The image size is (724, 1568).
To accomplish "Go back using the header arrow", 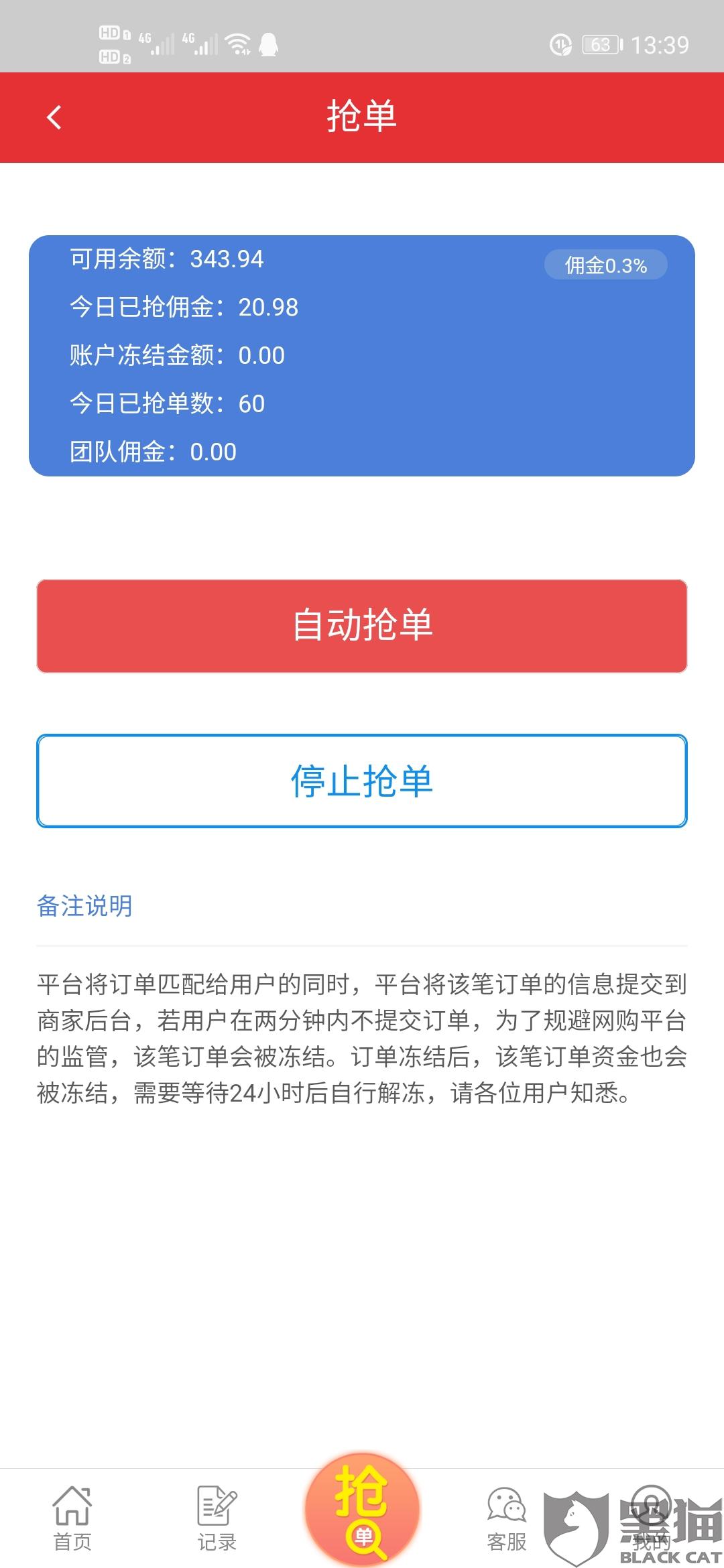I will click(54, 117).
